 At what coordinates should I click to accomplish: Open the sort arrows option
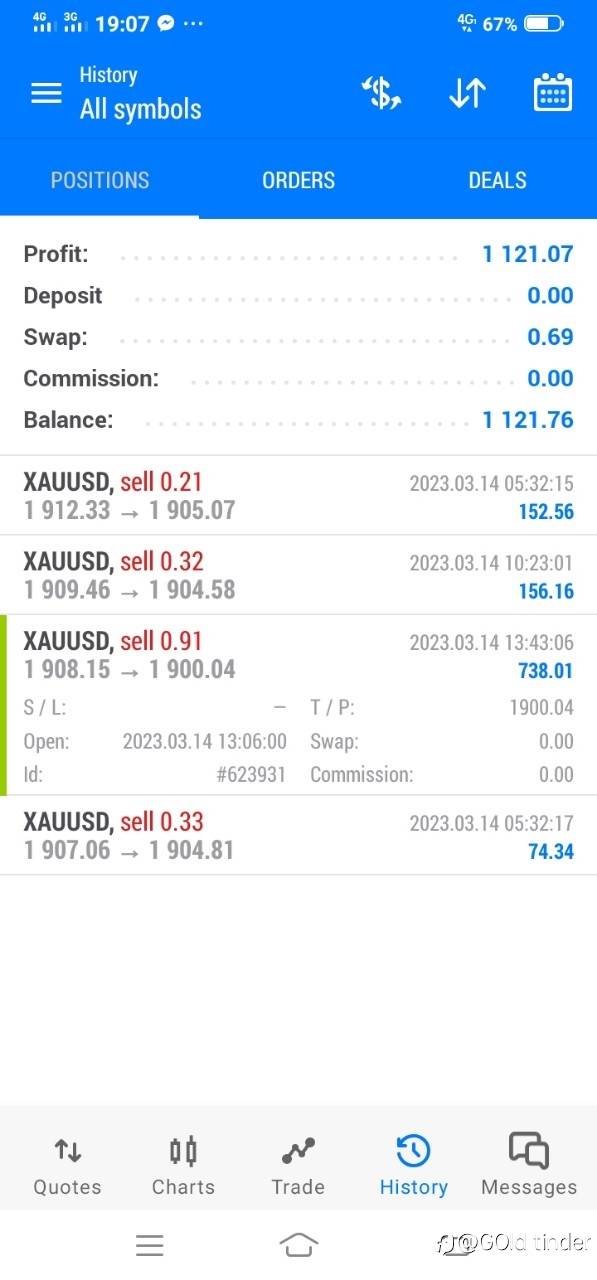tap(467, 93)
